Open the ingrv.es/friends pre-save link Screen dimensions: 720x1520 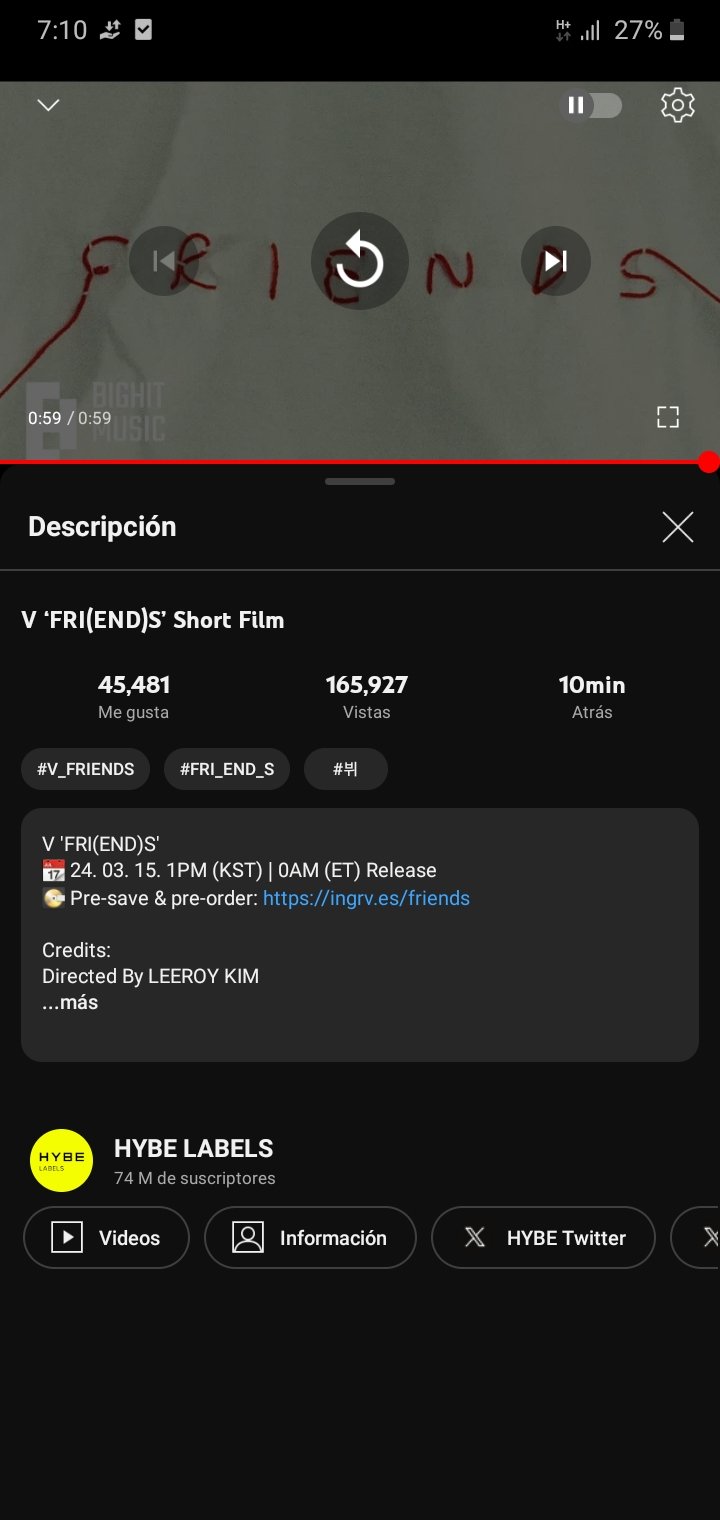(366, 898)
